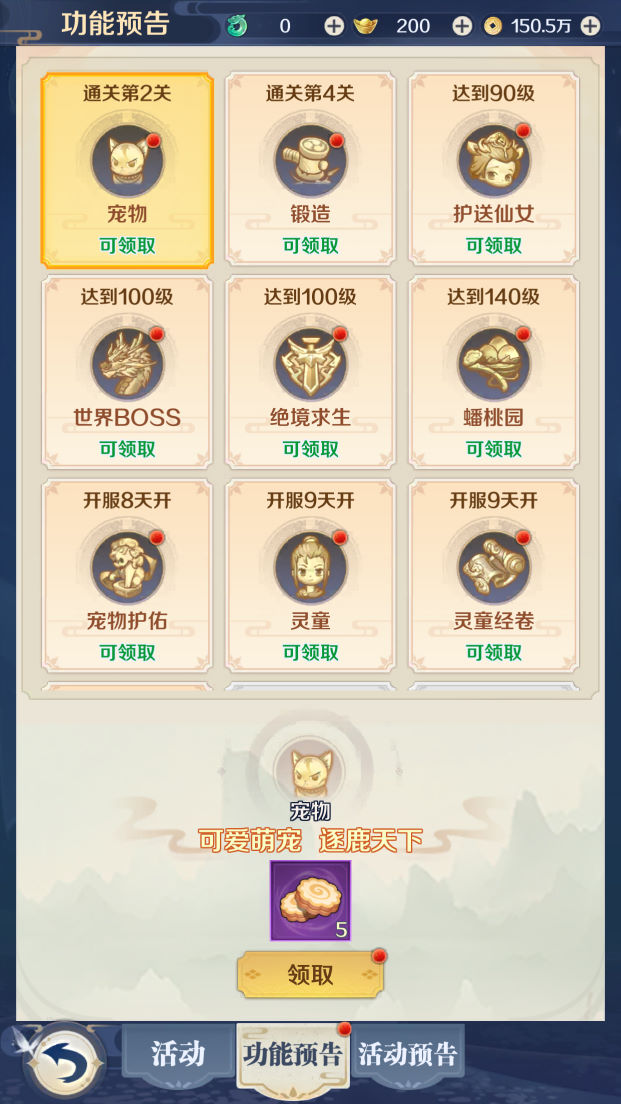Select the 宠物护佑 feature card
This screenshot has height=1104, width=621.
(x=127, y=576)
